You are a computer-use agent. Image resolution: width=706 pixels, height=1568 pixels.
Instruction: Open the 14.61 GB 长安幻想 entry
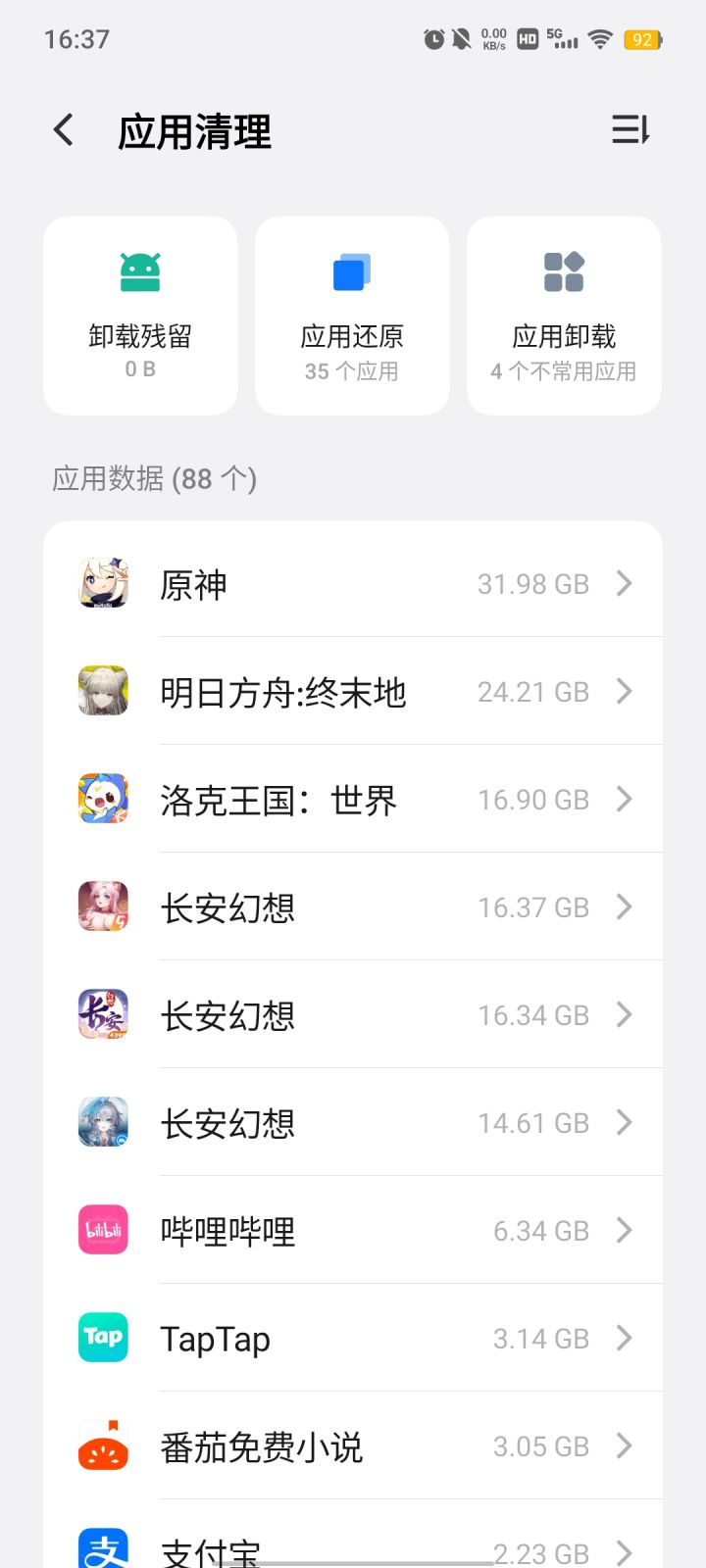pyautogui.click(x=353, y=1122)
